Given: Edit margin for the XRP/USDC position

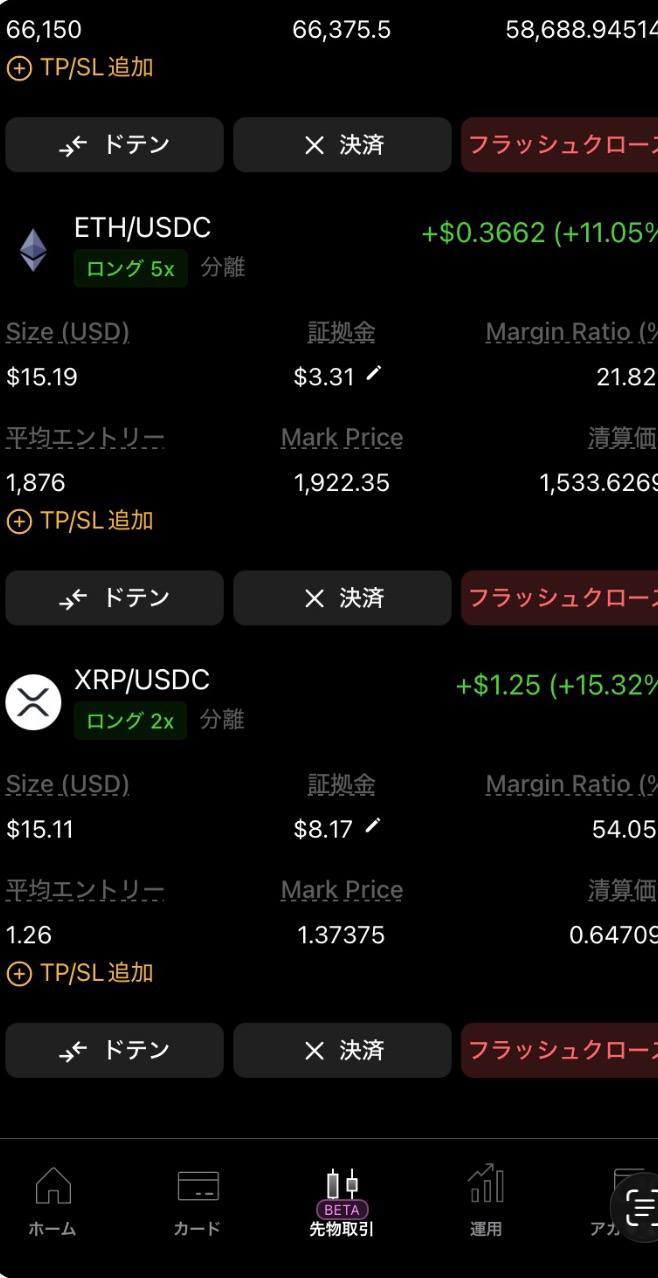Looking at the screenshot, I should [373, 826].
